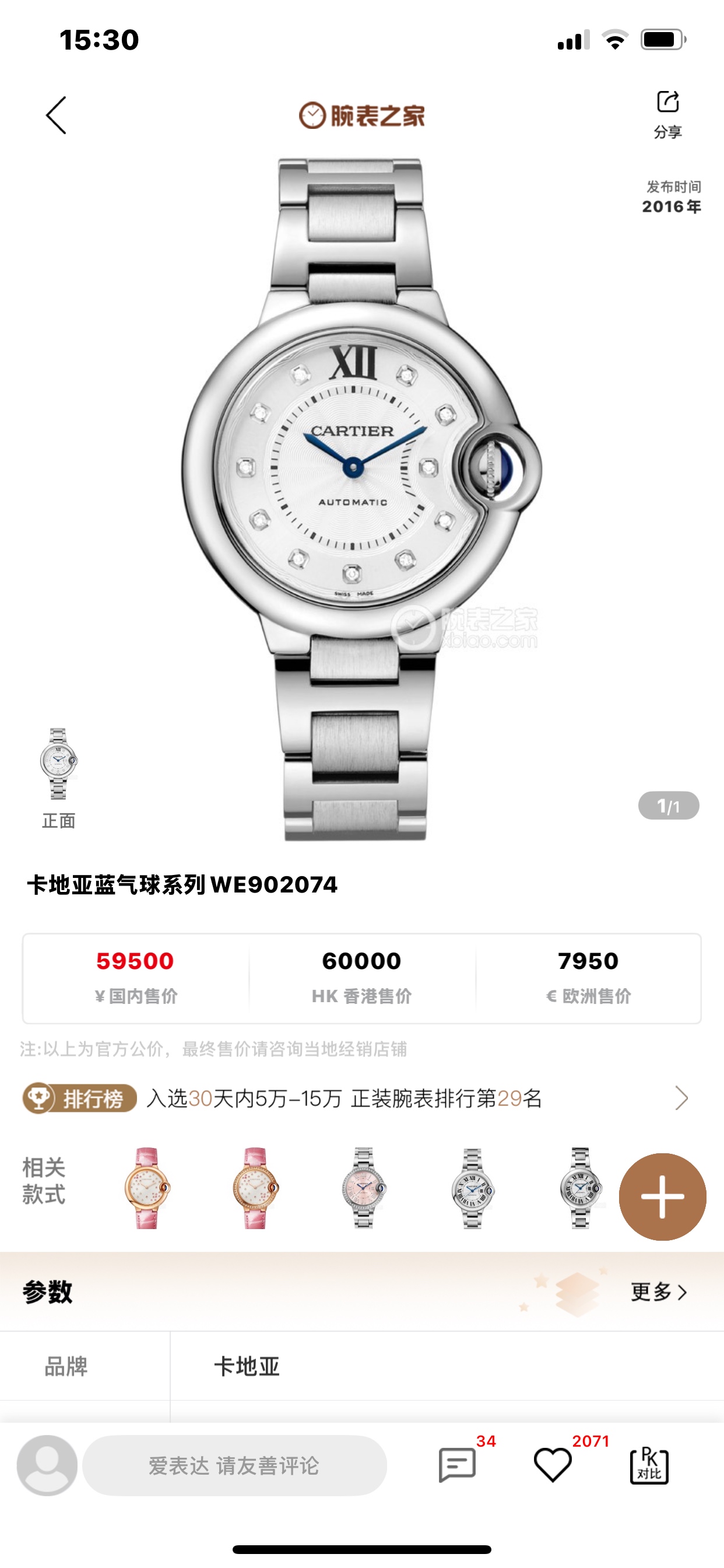This screenshot has height=1568, width=724.
Task: Go back to the previous page
Action: pyautogui.click(x=56, y=115)
